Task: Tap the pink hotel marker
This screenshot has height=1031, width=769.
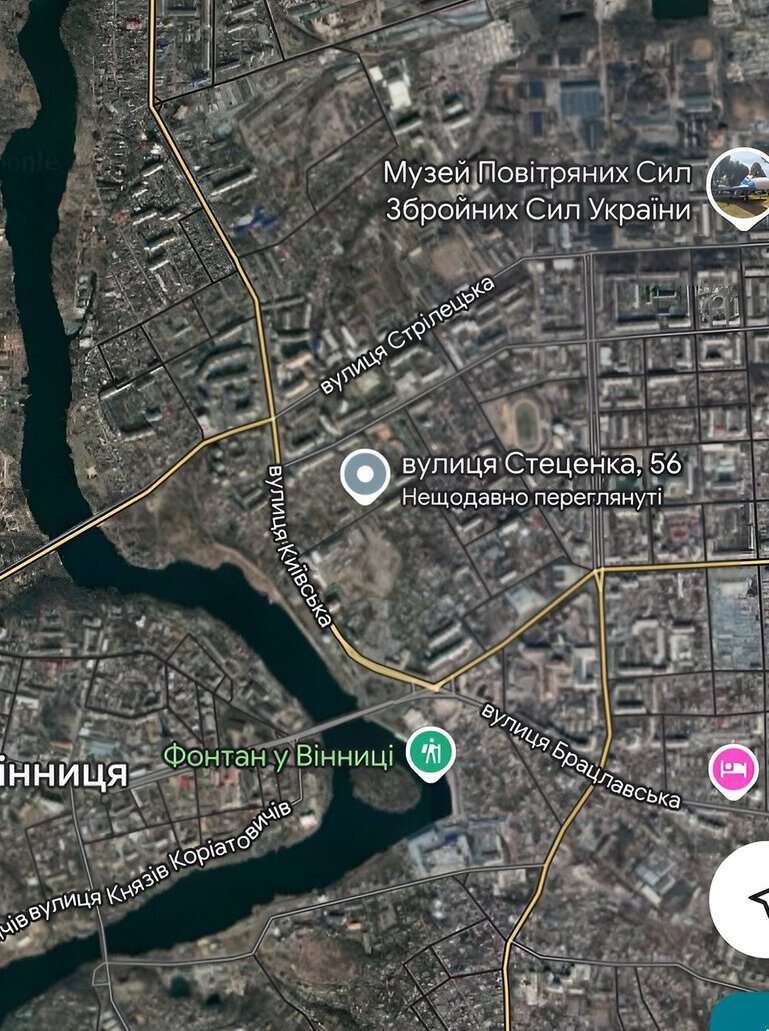Action: pos(734,771)
